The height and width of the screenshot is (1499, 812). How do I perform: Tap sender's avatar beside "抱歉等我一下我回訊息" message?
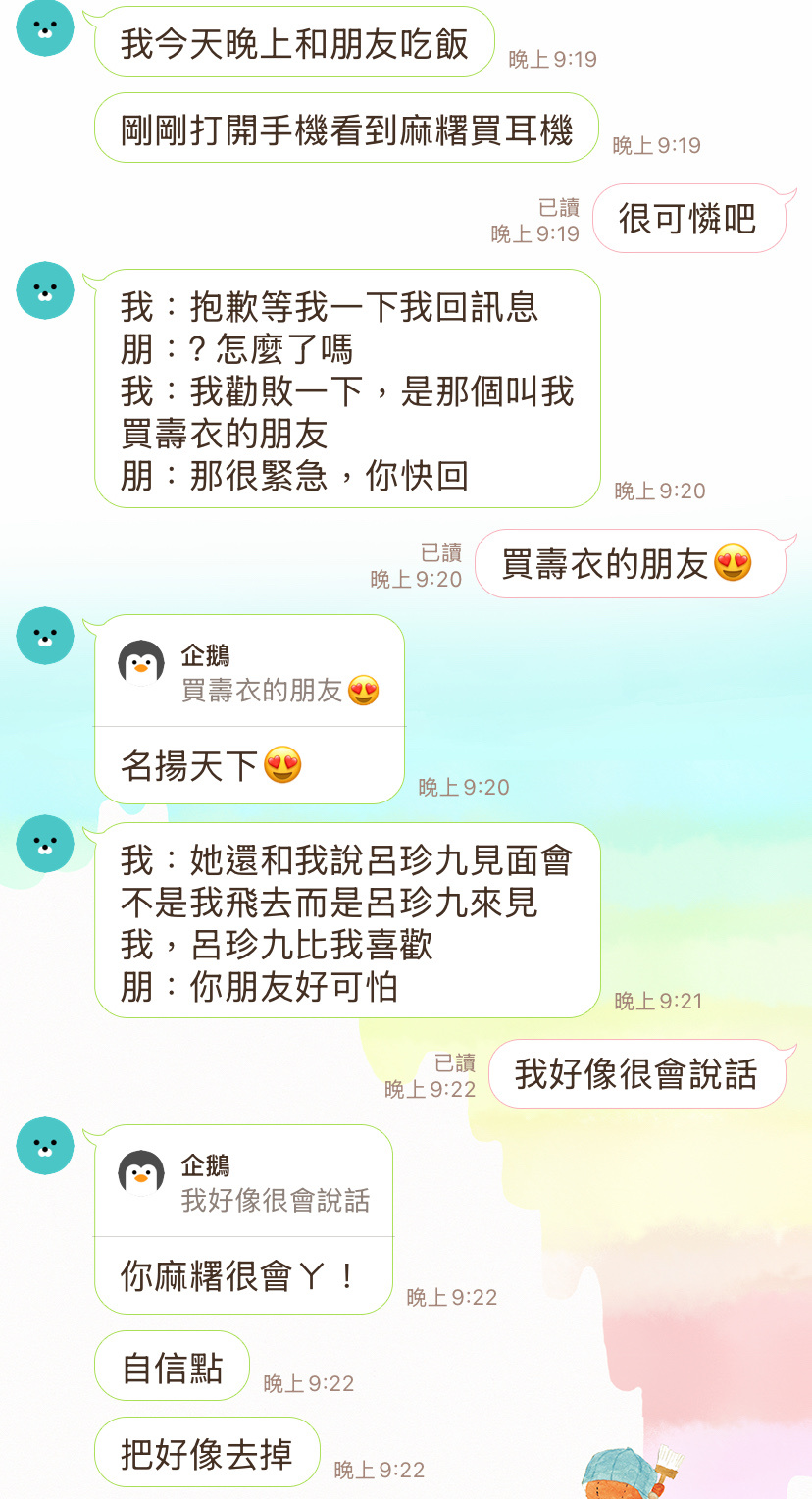coord(45,290)
